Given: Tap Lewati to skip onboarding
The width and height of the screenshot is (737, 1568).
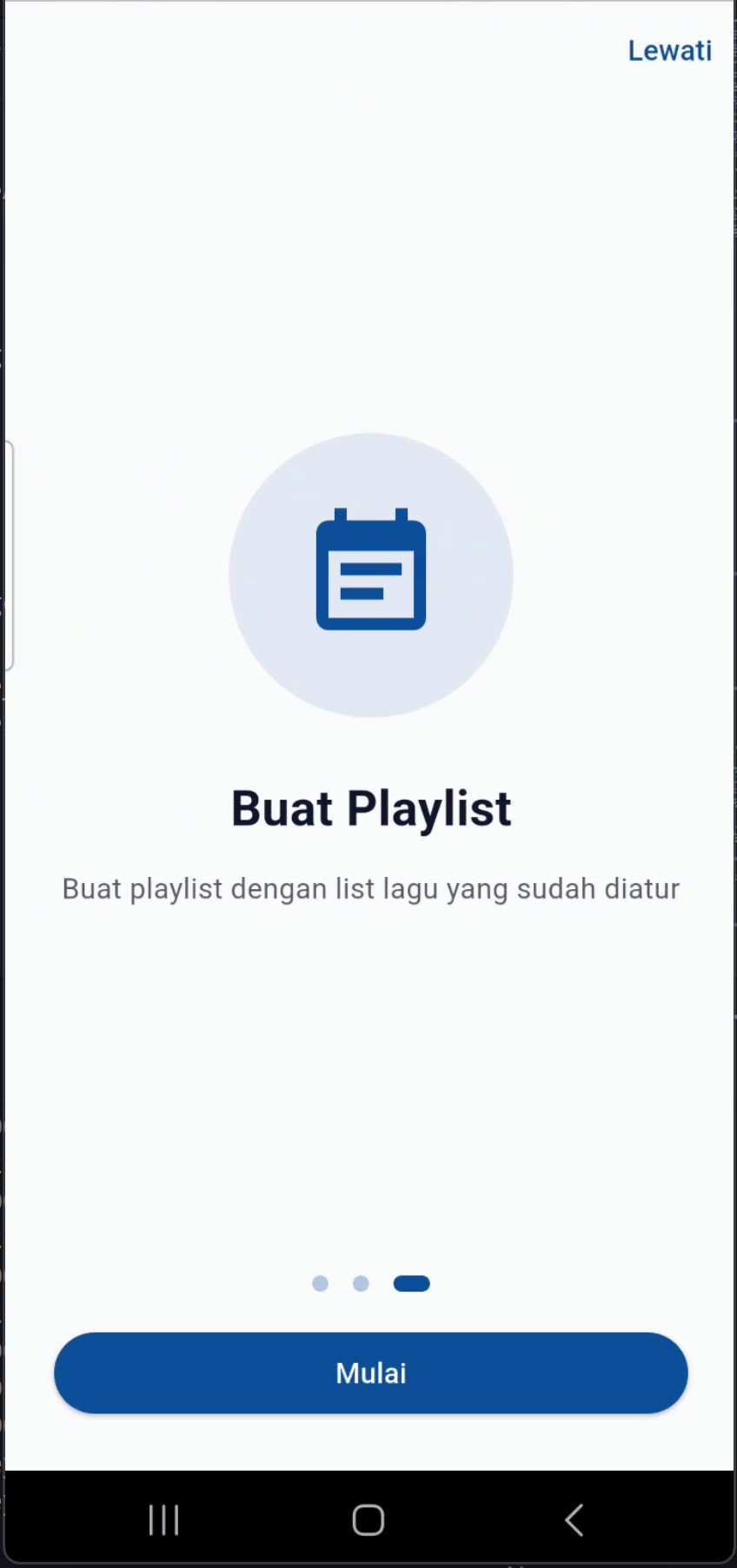Looking at the screenshot, I should pyautogui.click(x=669, y=51).
